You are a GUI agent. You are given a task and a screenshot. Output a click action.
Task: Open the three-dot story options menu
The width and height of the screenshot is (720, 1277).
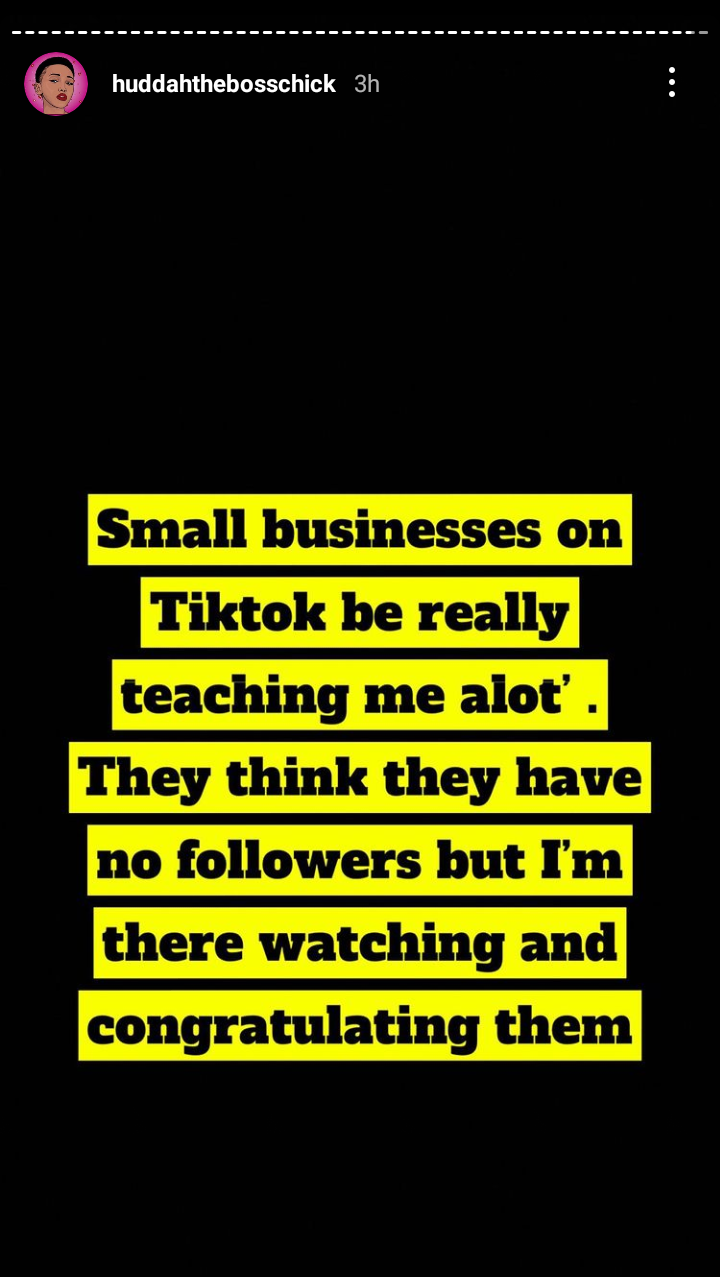672,83
